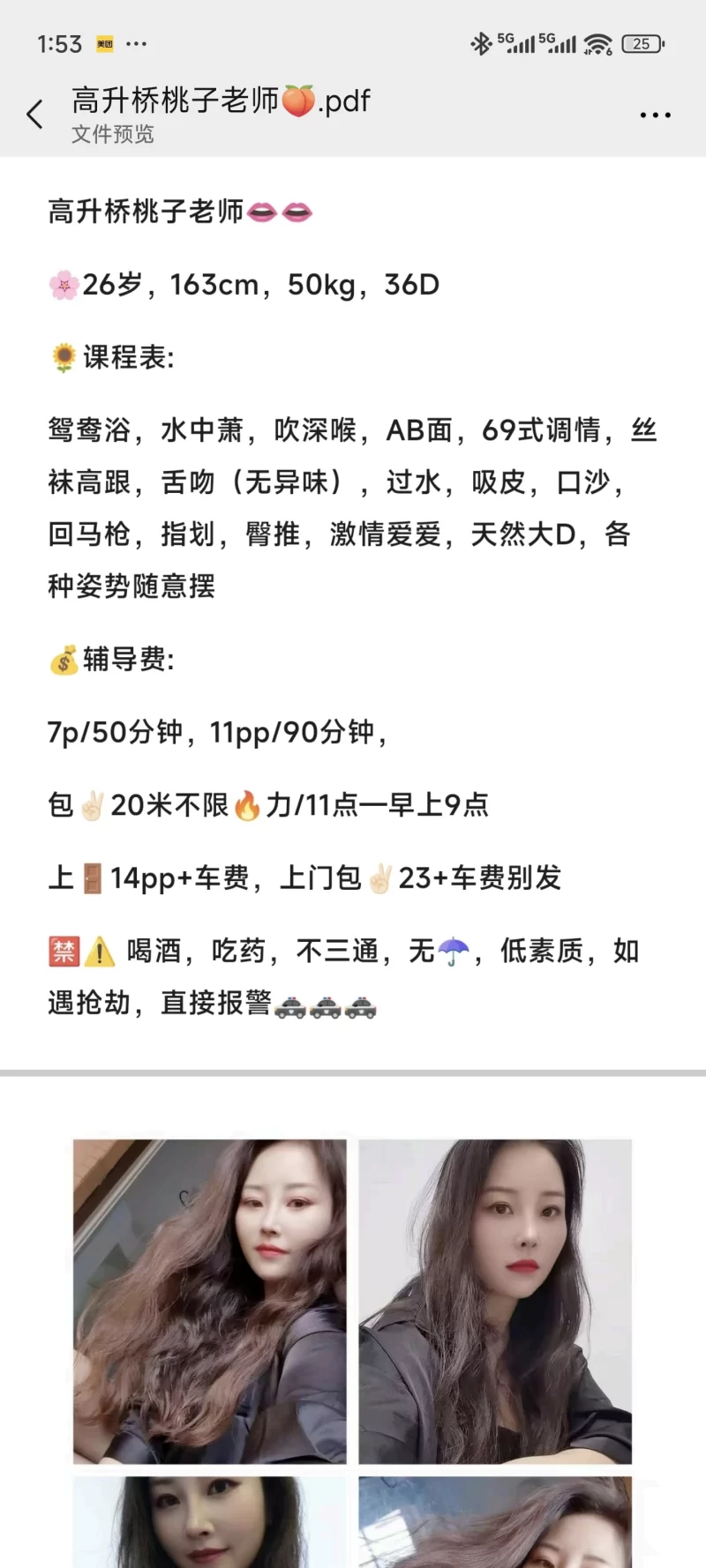Tap the 文件预览 subtitle label
This screenshot has width=706, height=1568.
(112, 134)
